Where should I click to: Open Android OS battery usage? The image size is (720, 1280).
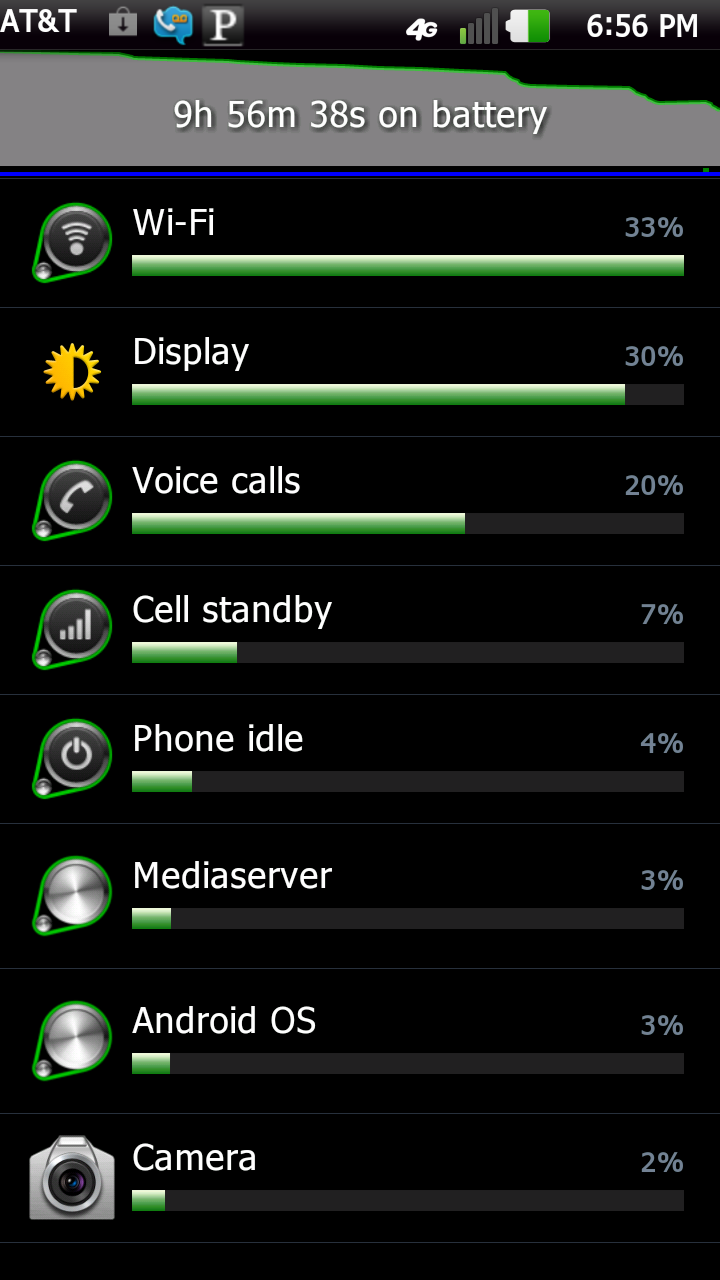coord(360,1041)
